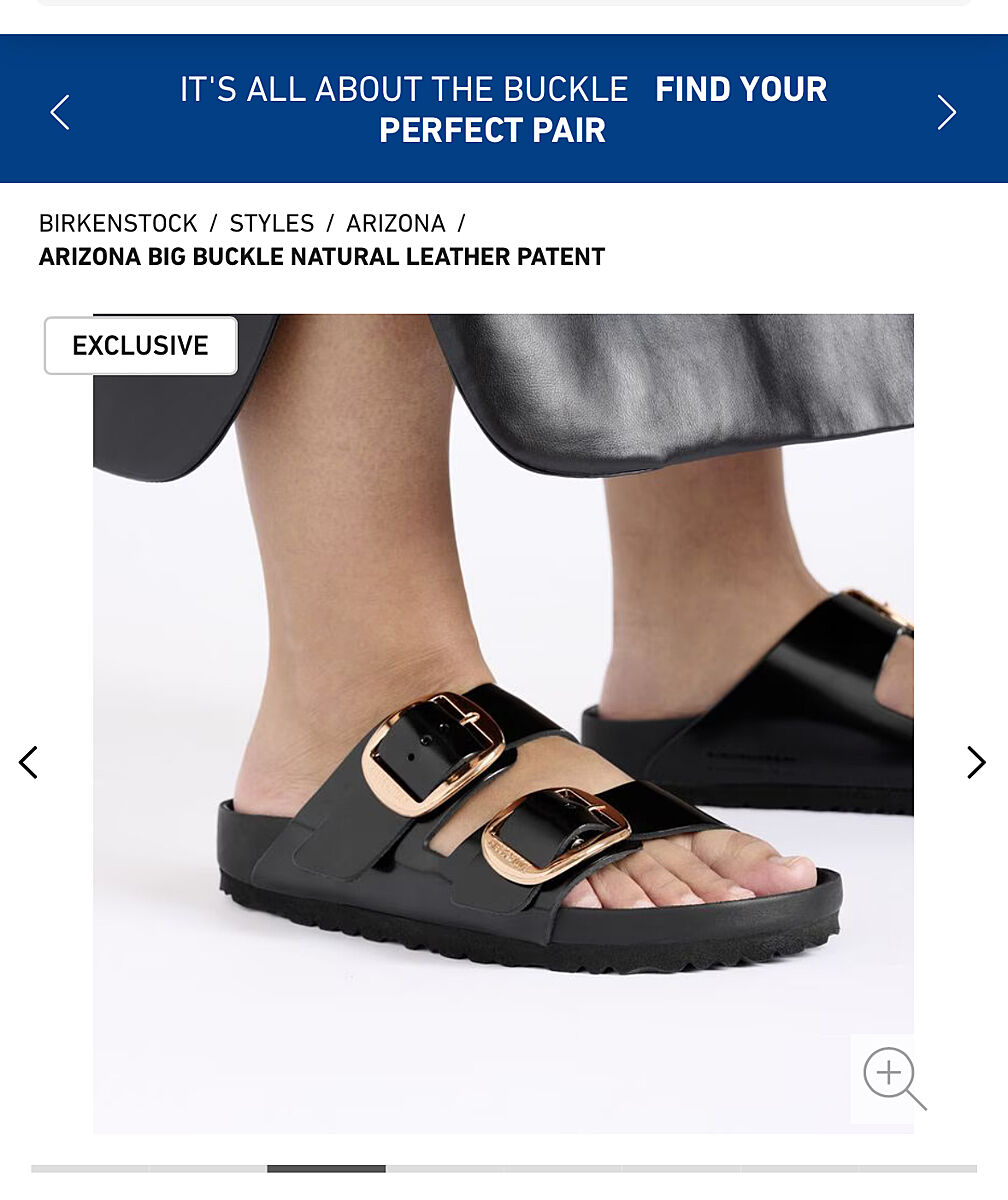
Task: Show the previous promo banner message
Action: pos(60,112)
